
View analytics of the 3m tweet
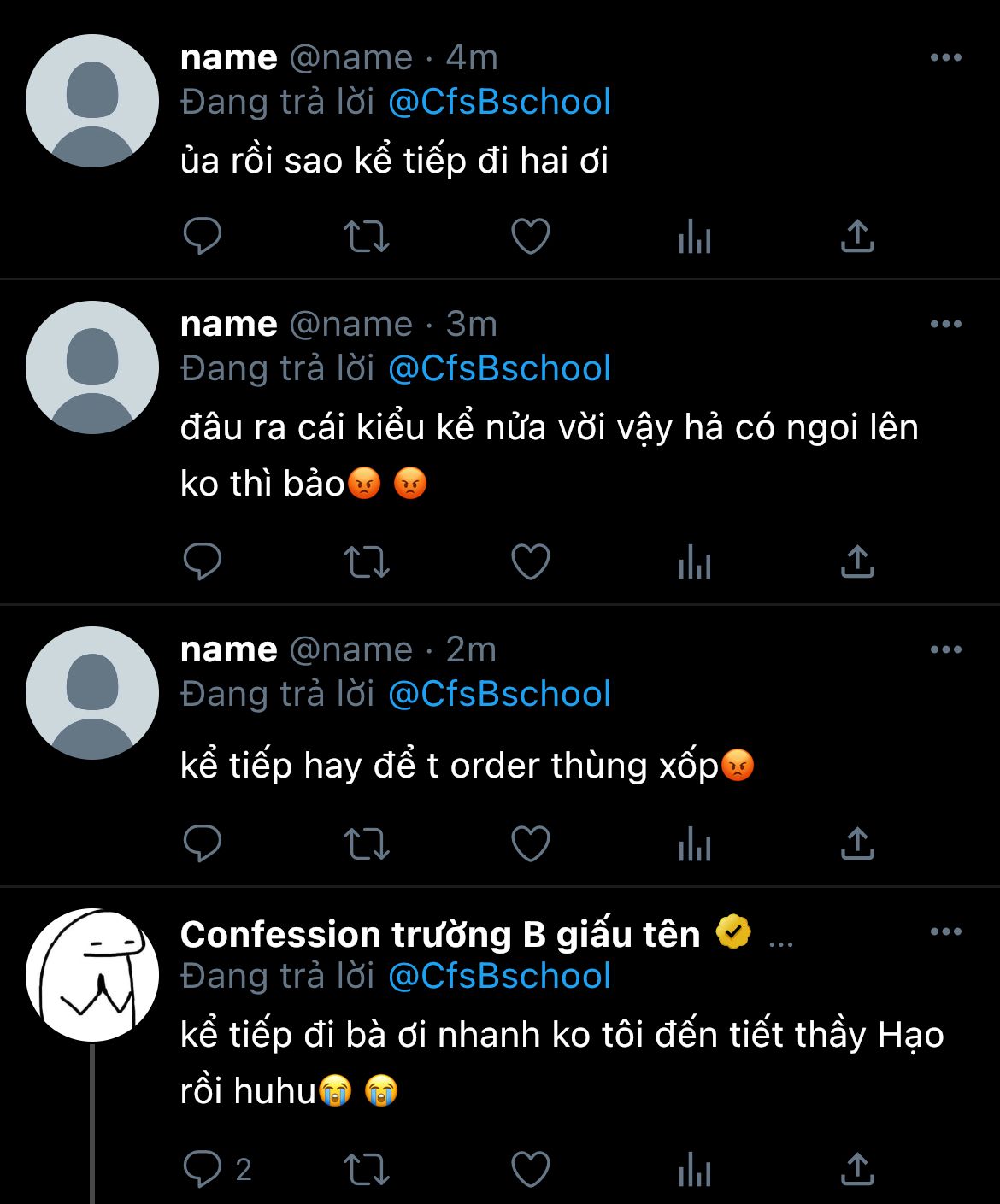[694, 562]
